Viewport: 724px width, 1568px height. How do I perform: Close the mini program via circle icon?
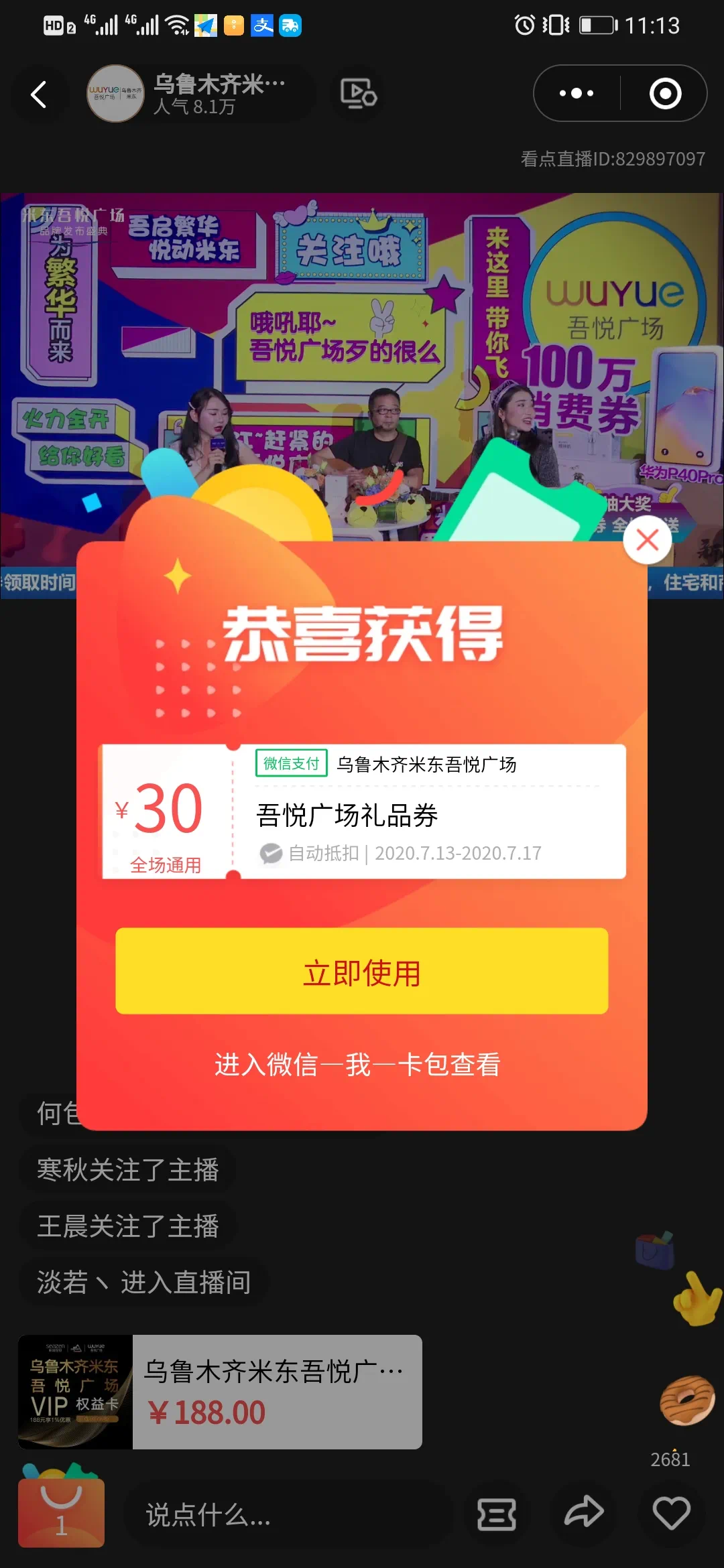pyautogui.click(x=665, y=94)
